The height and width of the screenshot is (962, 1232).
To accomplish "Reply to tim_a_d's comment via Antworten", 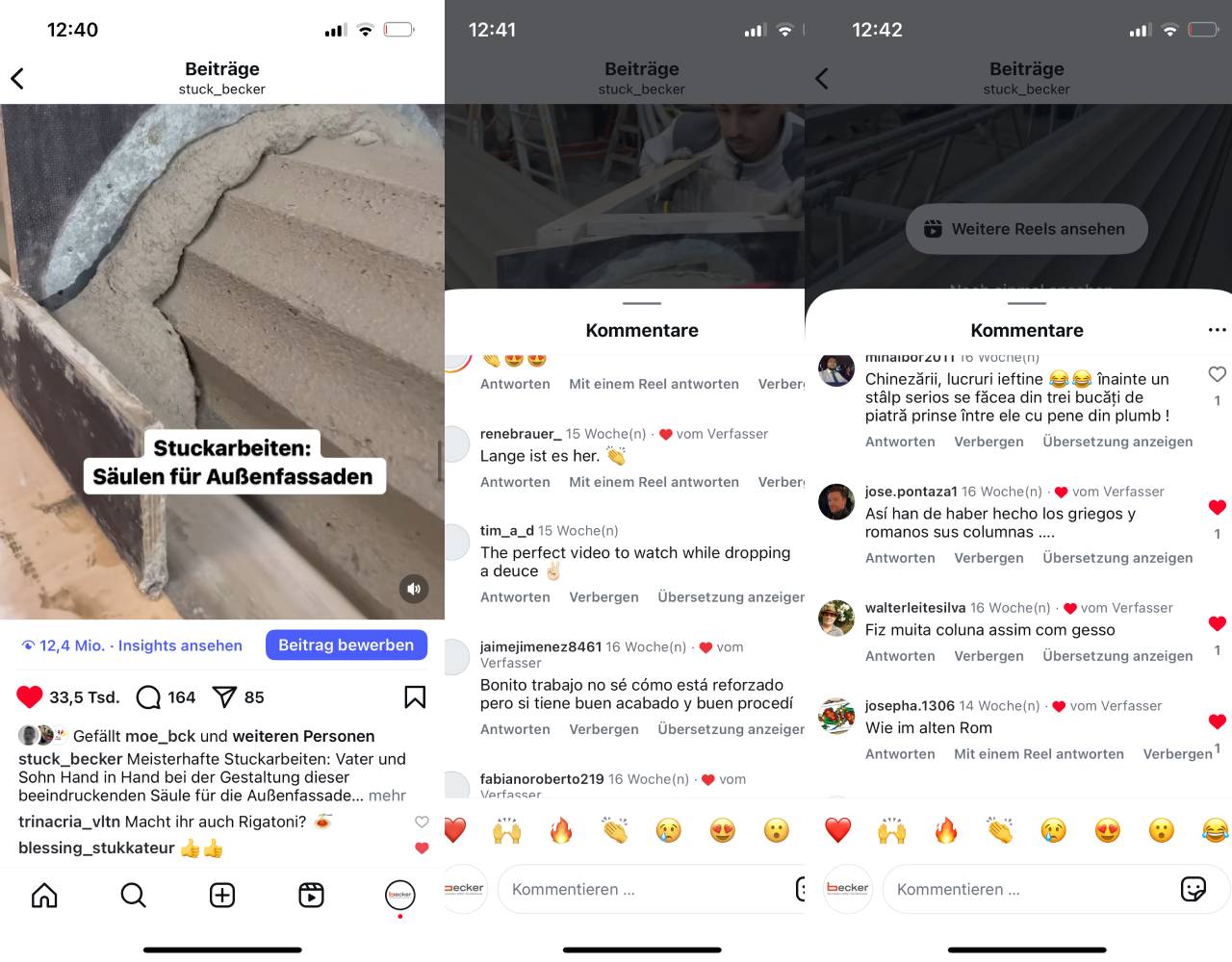I will [x=515, y=597].
